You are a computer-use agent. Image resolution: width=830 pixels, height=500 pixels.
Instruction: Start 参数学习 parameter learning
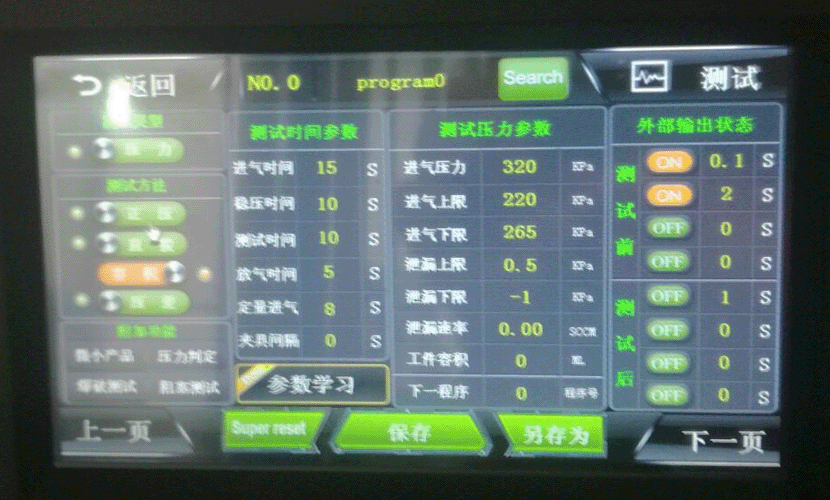click(x=312, y=385)
